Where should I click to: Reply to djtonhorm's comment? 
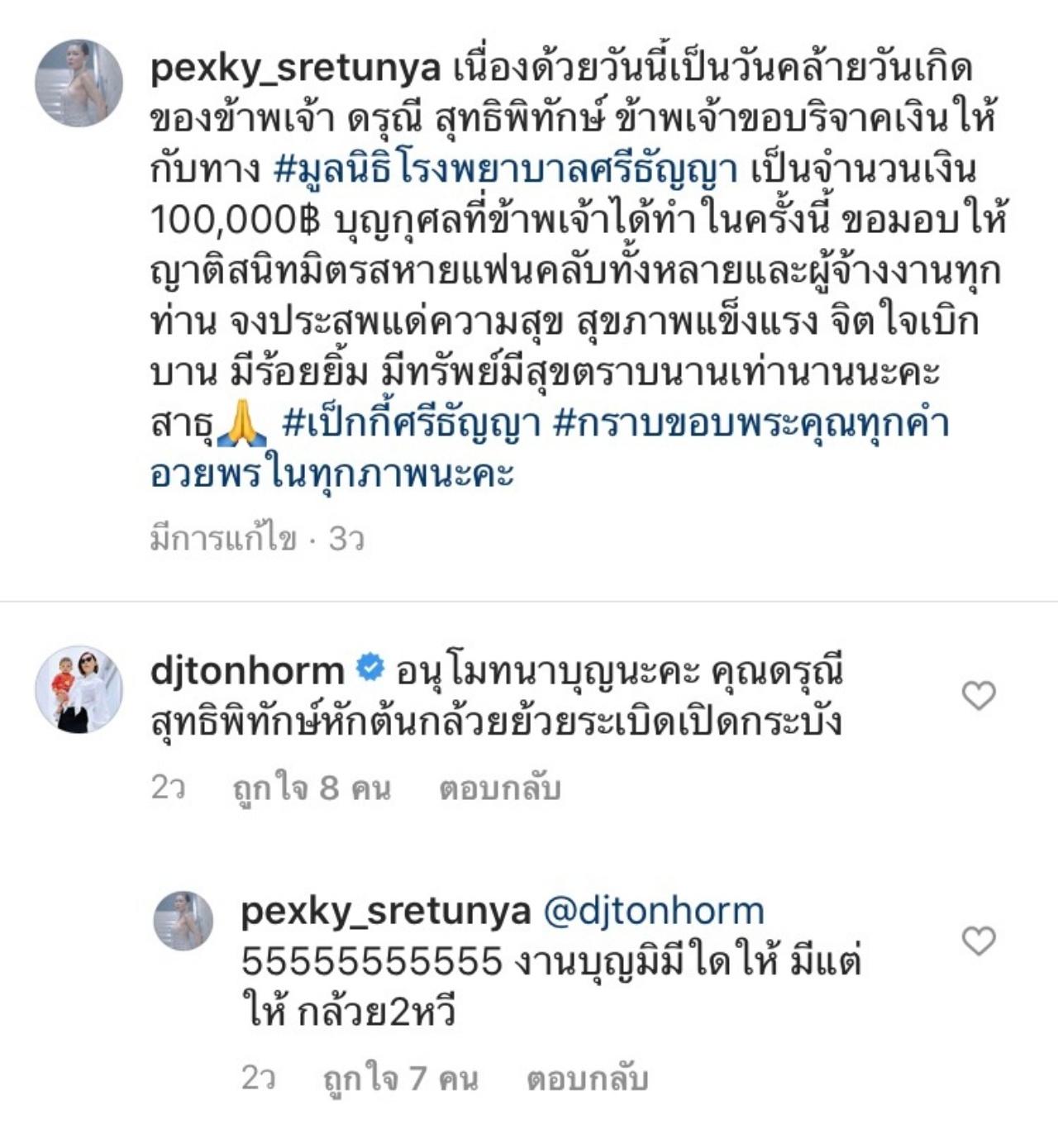coord(499,788)
